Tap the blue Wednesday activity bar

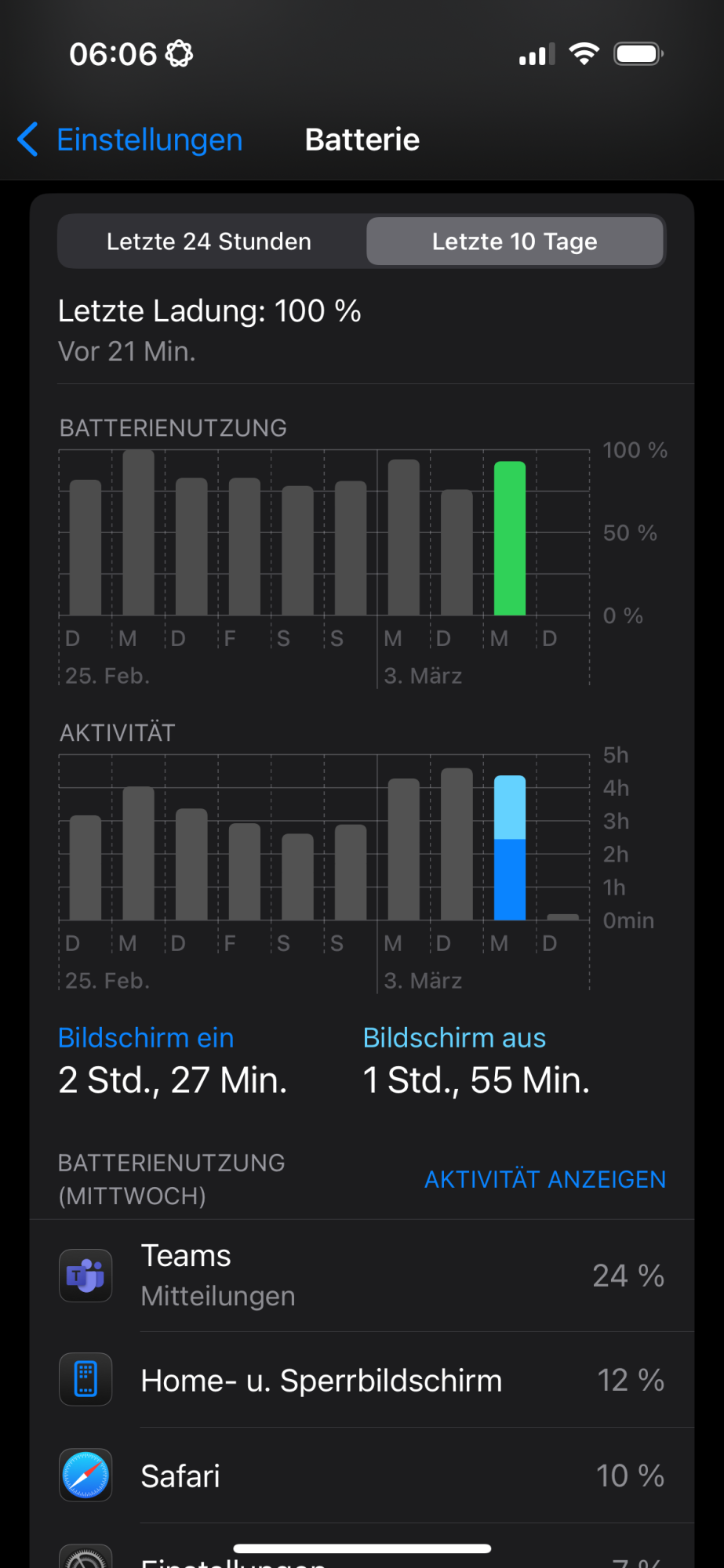coord(510,848)
